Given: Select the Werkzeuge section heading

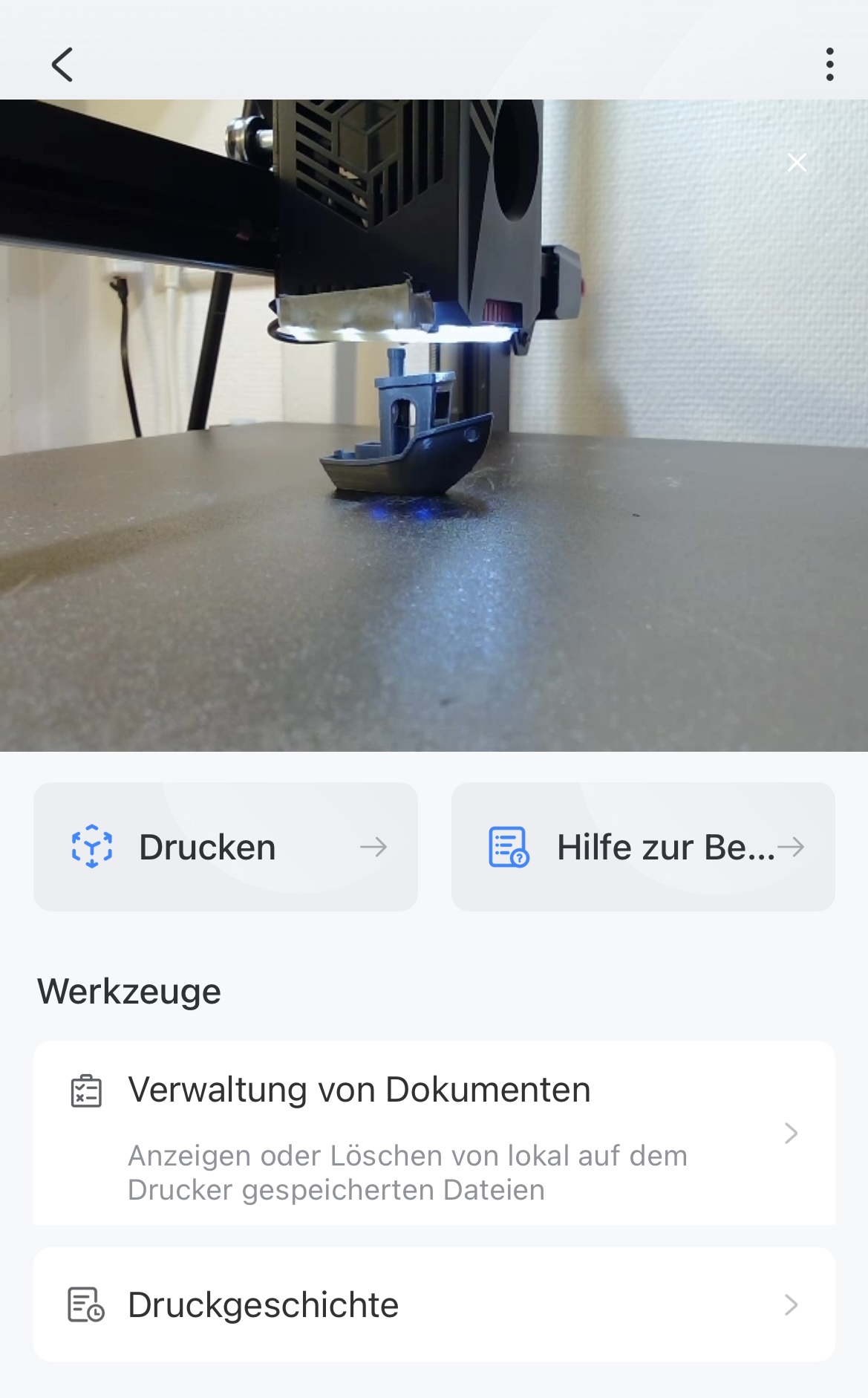Looking at the screenshot, I should pyautogui.click(x=129, y=990).
